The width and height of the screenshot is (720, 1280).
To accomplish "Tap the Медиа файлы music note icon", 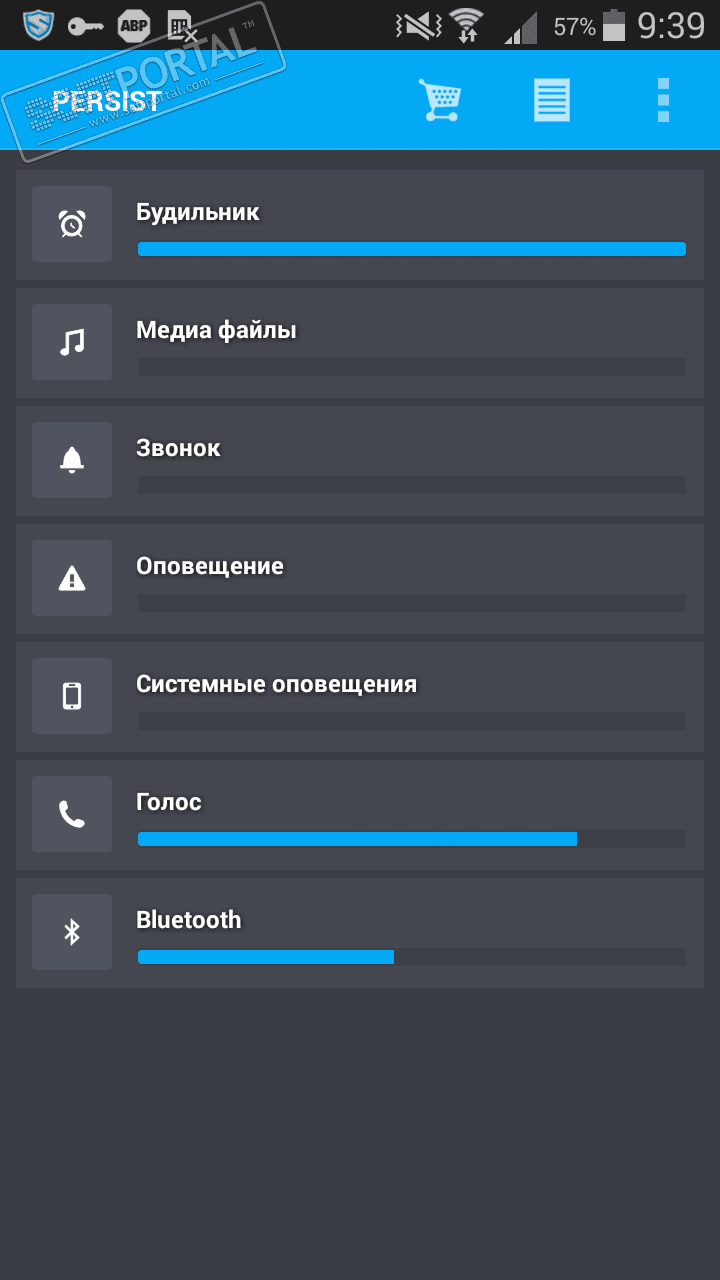I will point(72,342).
